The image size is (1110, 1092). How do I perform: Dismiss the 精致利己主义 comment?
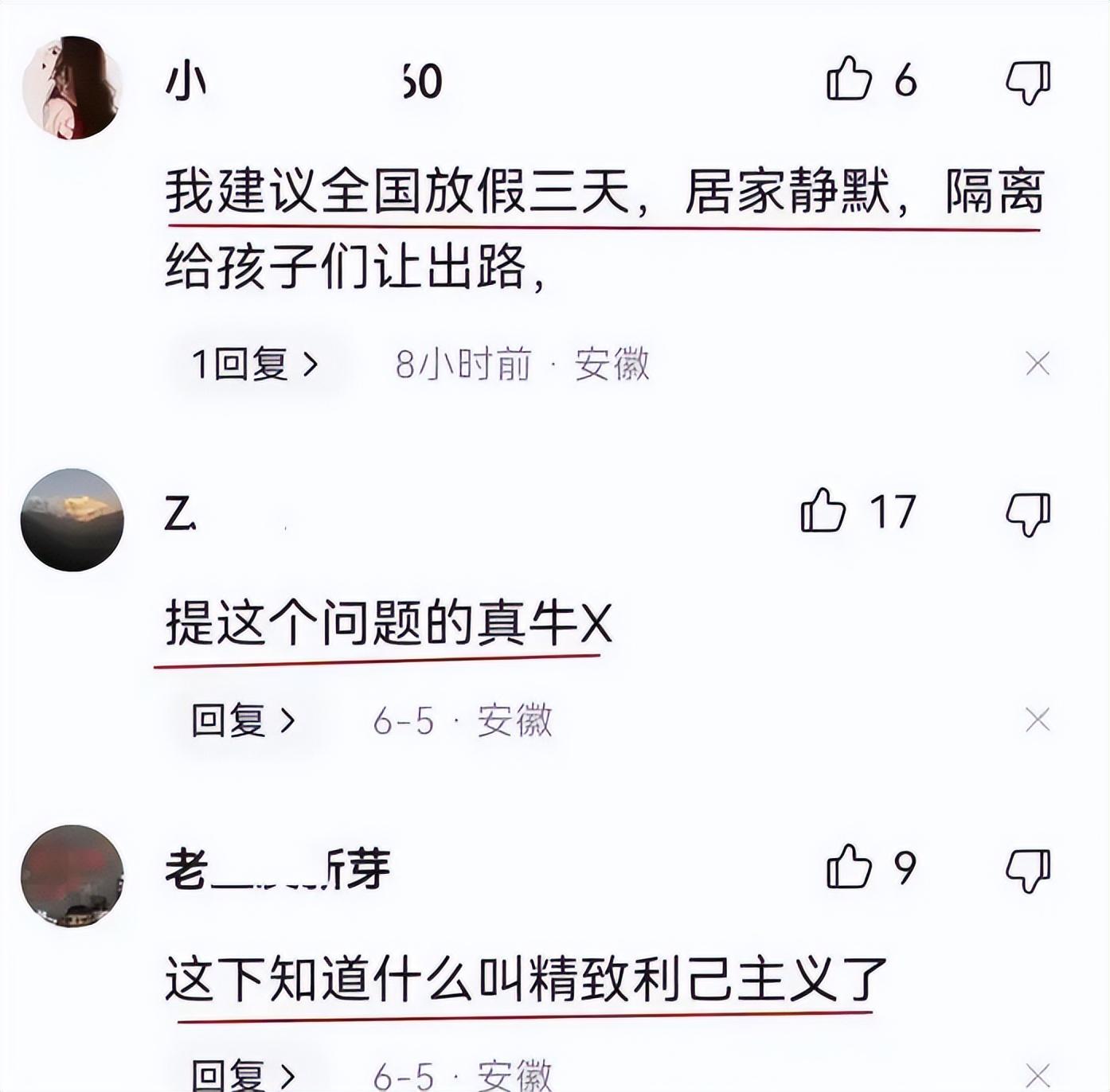pos(1038,1074)
